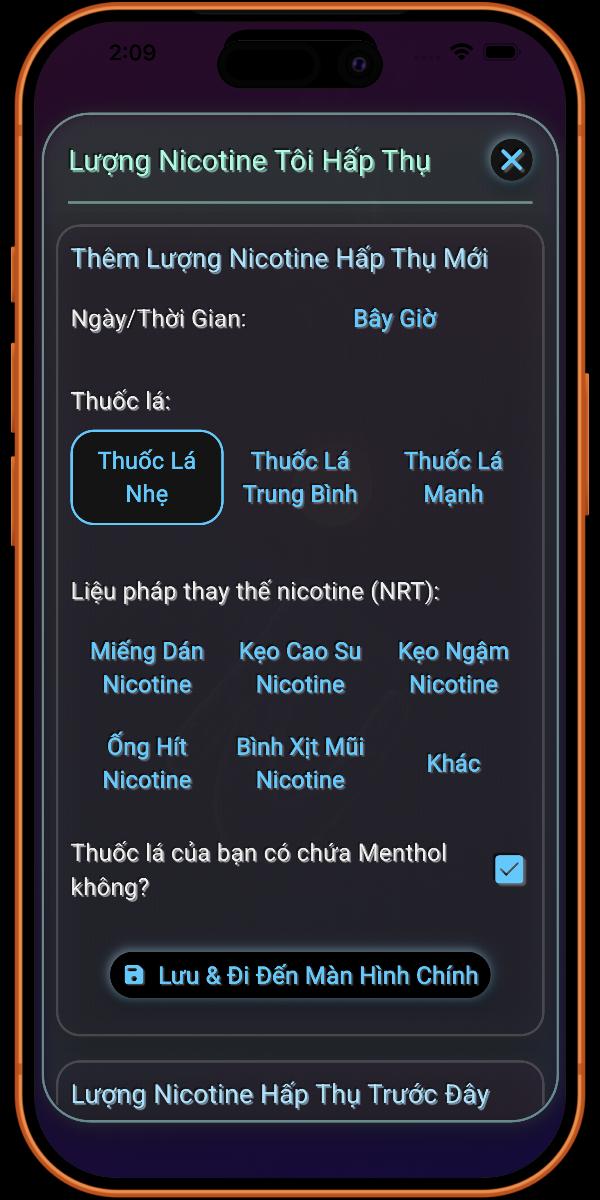
Task: Tap Bây Giờ to set date/time
Action: point(395,319)
